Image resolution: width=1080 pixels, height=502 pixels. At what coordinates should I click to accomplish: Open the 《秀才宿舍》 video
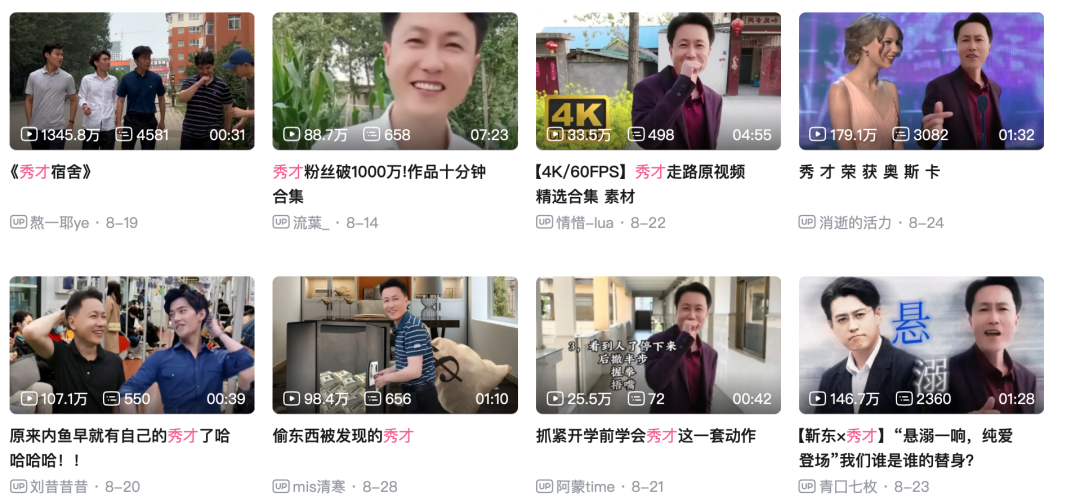pyautogui.click(x=132, y=81)
